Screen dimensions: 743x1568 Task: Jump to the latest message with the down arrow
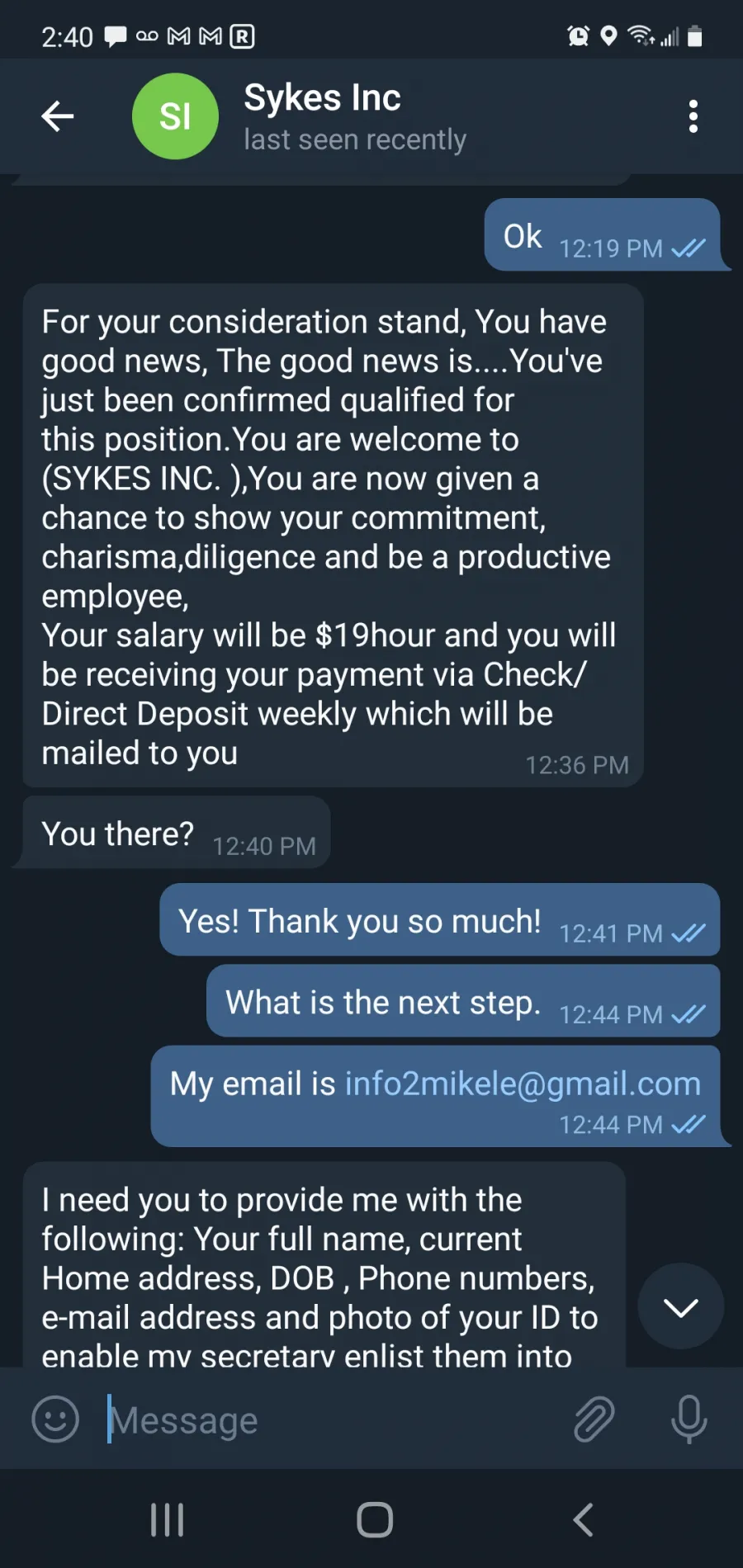681,1306
